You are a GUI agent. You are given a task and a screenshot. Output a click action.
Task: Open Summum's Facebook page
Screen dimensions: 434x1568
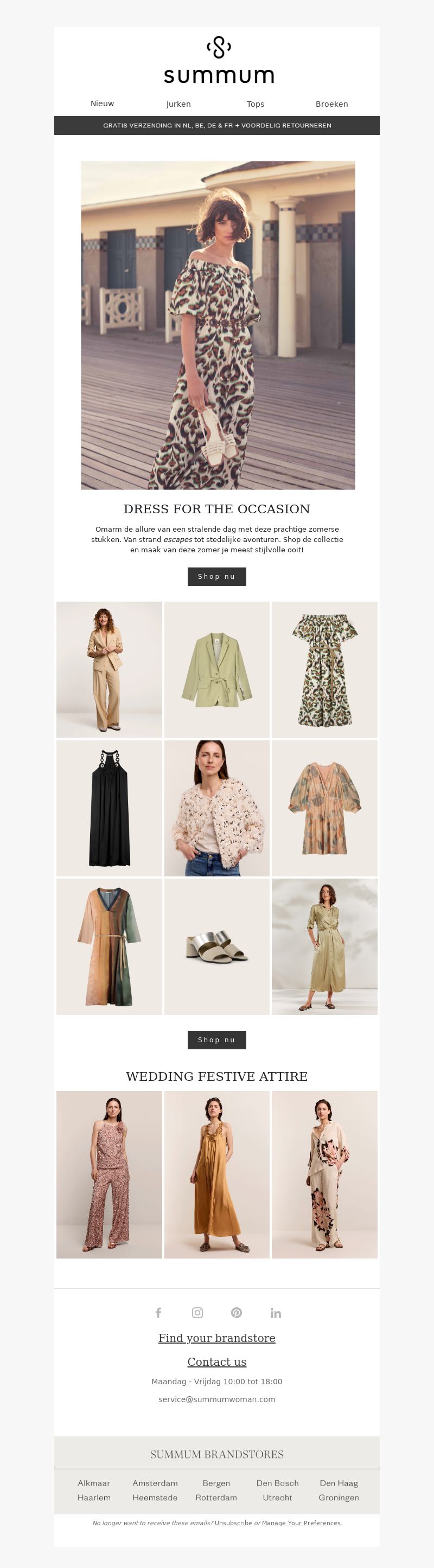point(158,1312)
